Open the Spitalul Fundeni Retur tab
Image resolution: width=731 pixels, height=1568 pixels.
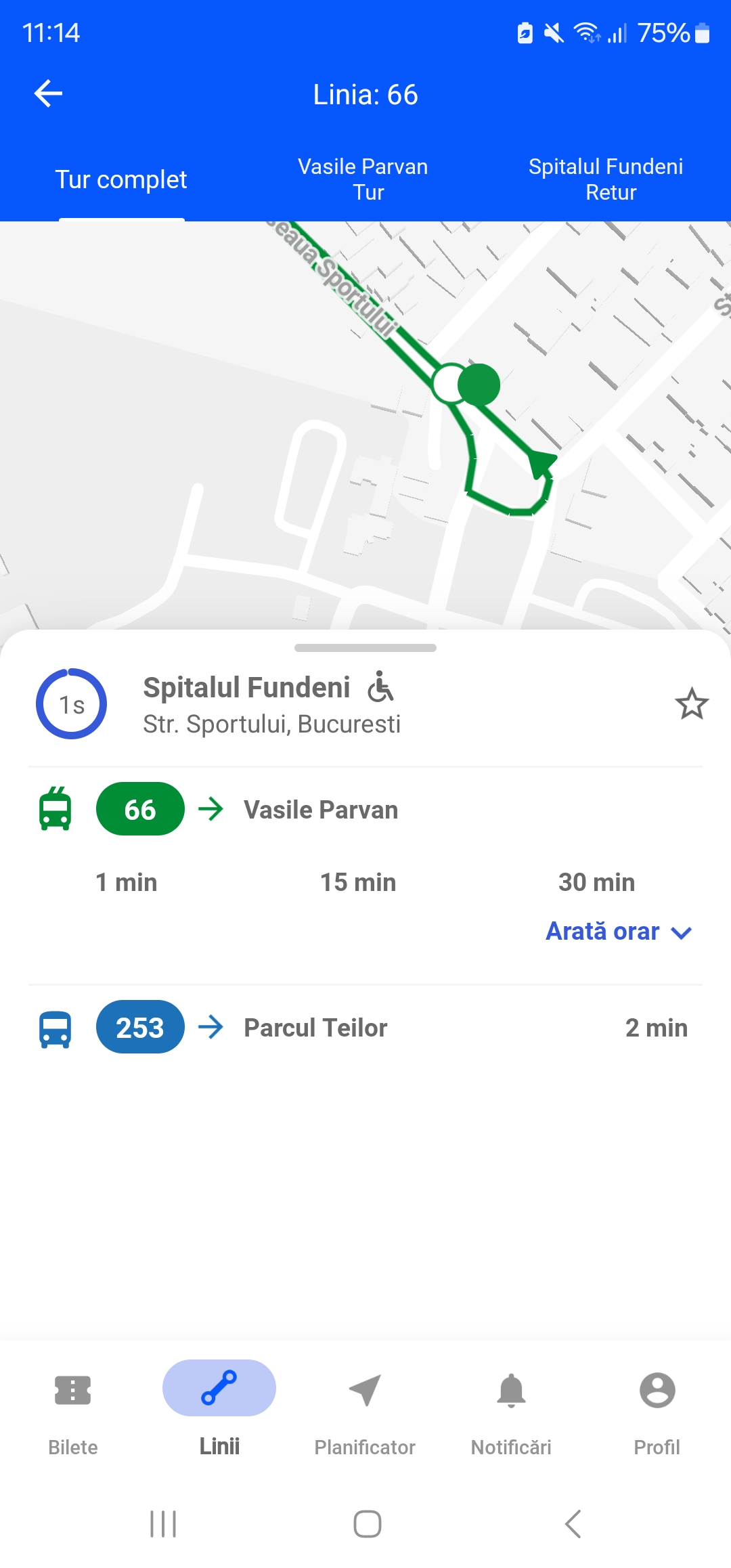(606, 179)
